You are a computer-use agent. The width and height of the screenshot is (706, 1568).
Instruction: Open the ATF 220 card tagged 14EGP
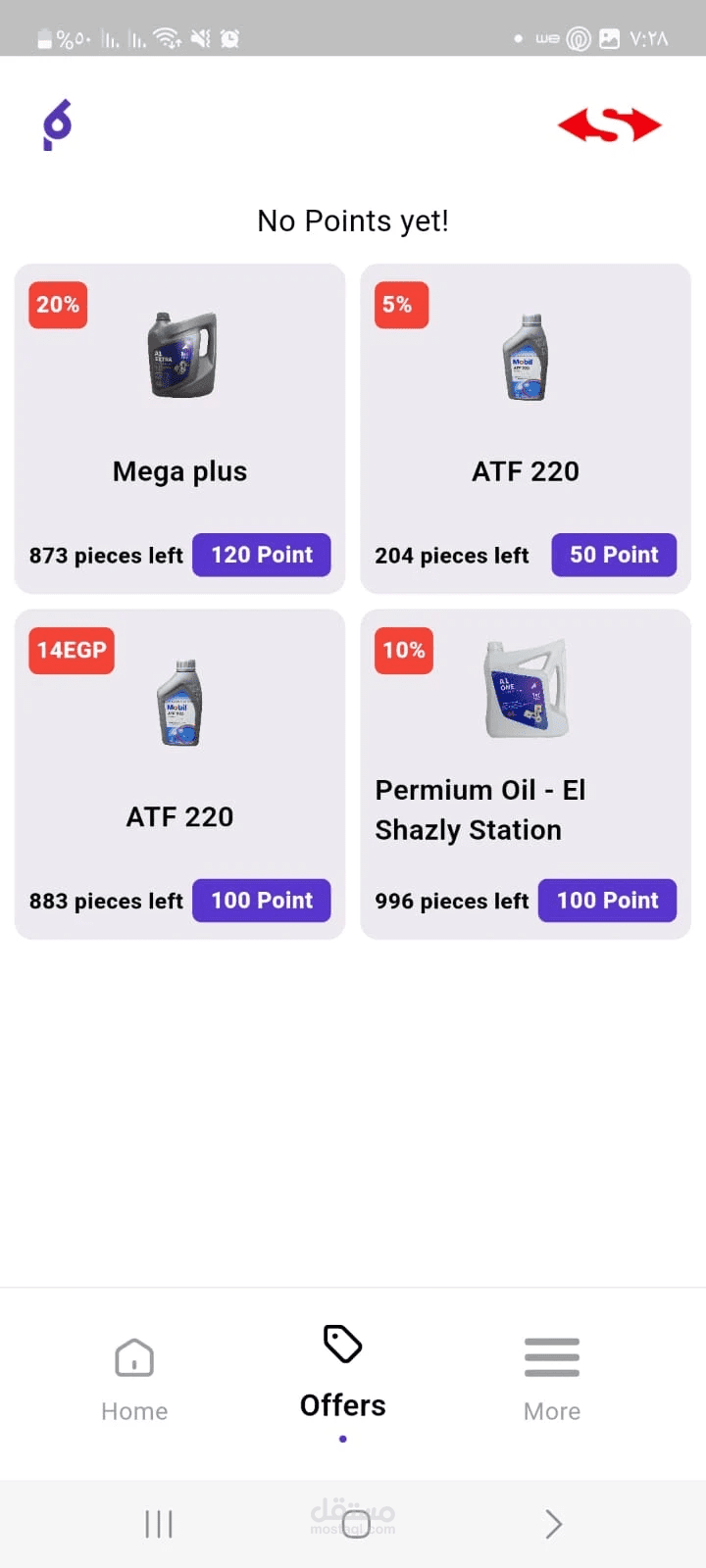(x=180, y=755)
